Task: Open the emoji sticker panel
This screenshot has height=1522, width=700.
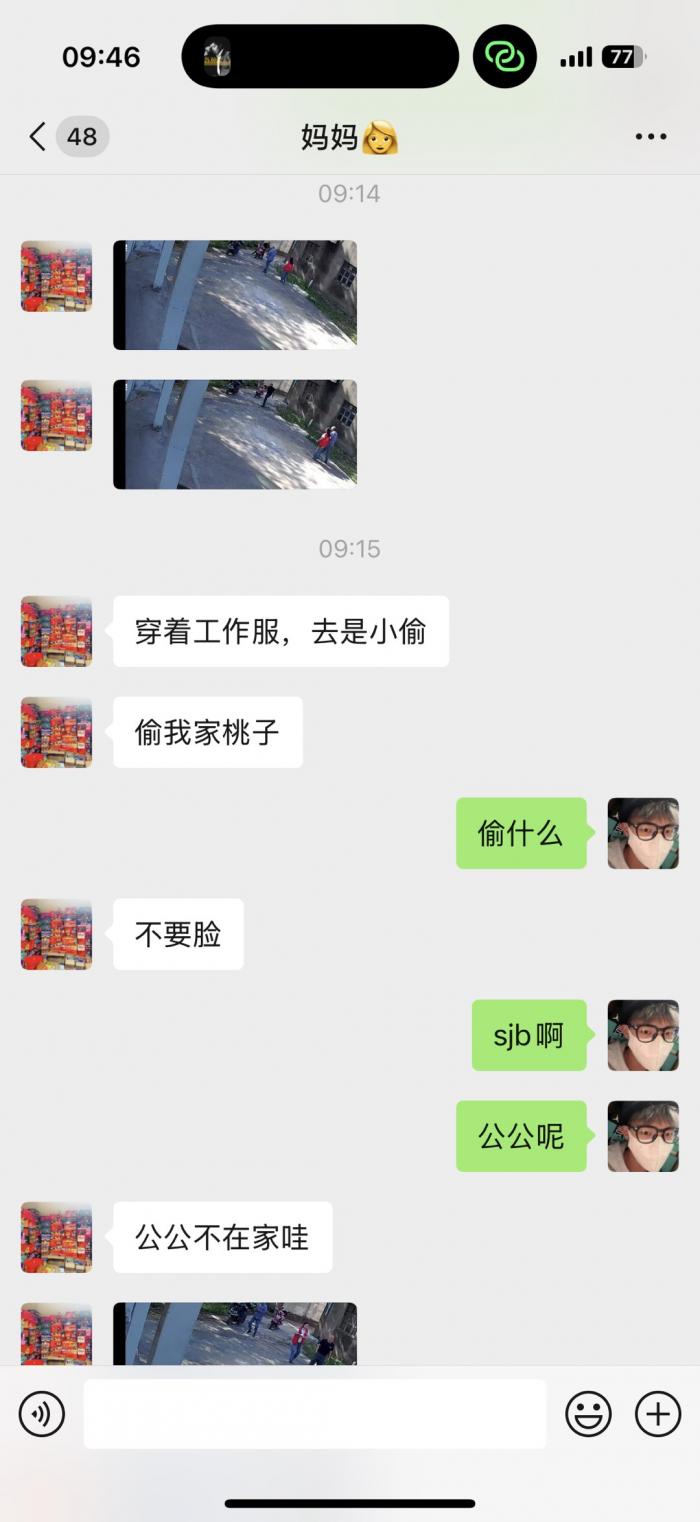Action: pos(588,1414)
